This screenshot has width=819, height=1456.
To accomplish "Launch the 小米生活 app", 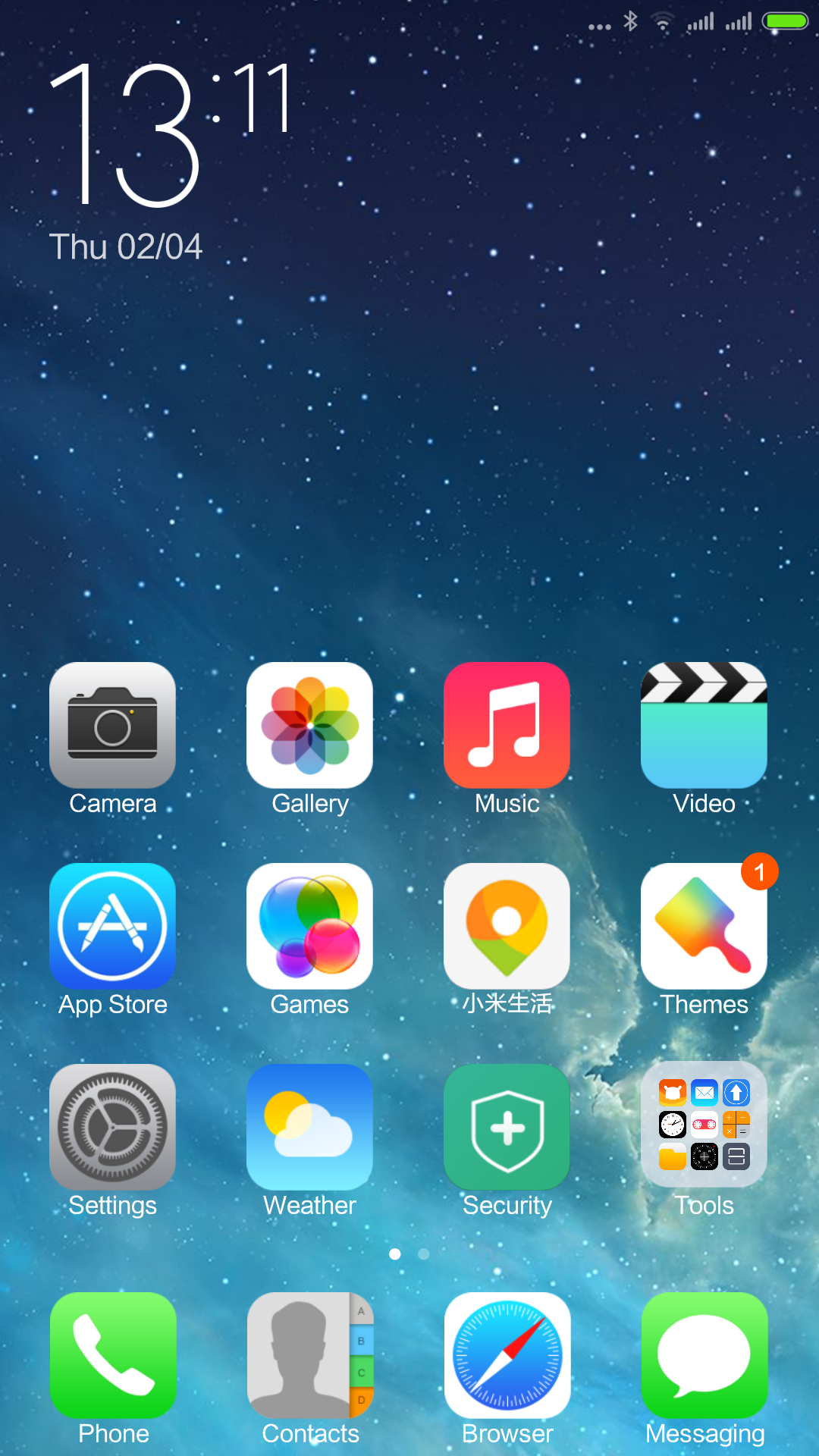I will [507, 926].
